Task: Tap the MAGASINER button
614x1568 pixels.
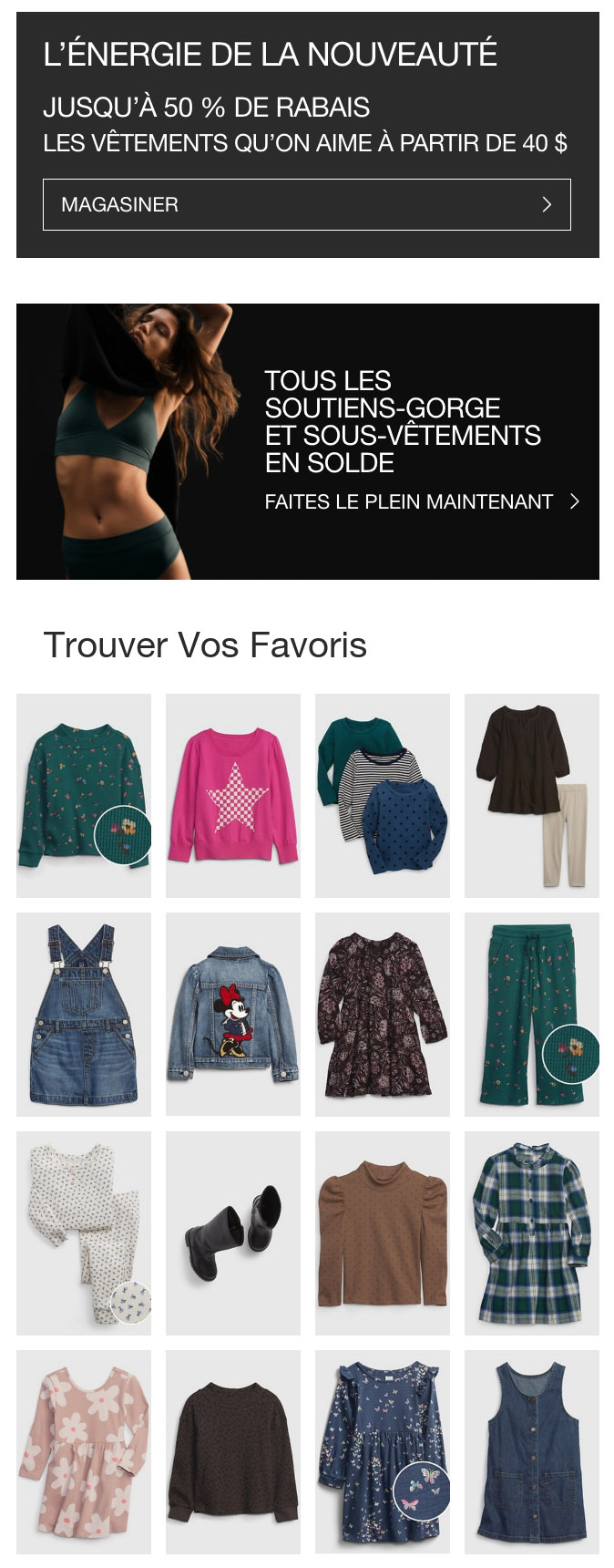Action: [x=306, y=205]
